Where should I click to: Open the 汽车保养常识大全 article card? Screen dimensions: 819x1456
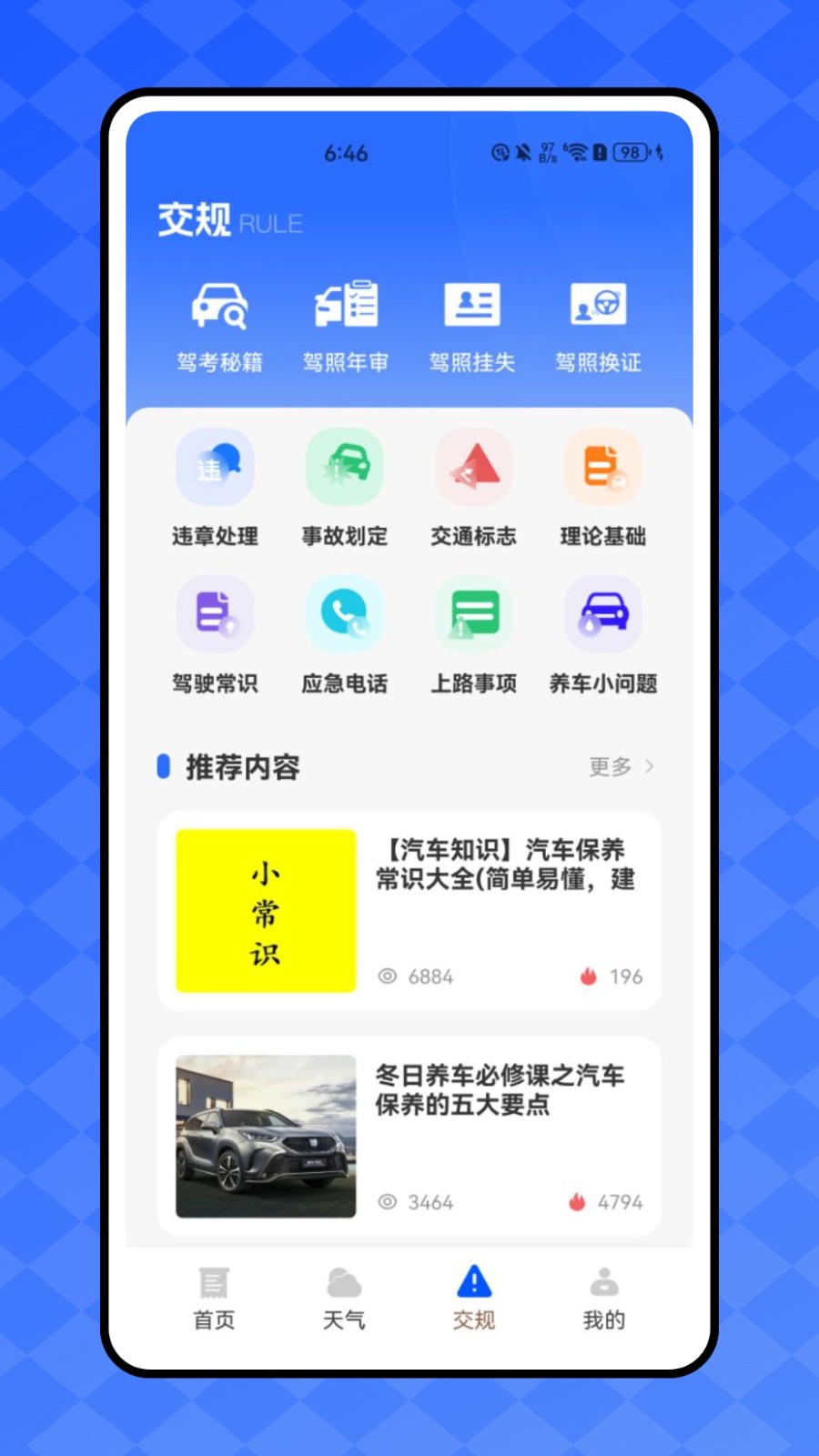tap(409, 911)
